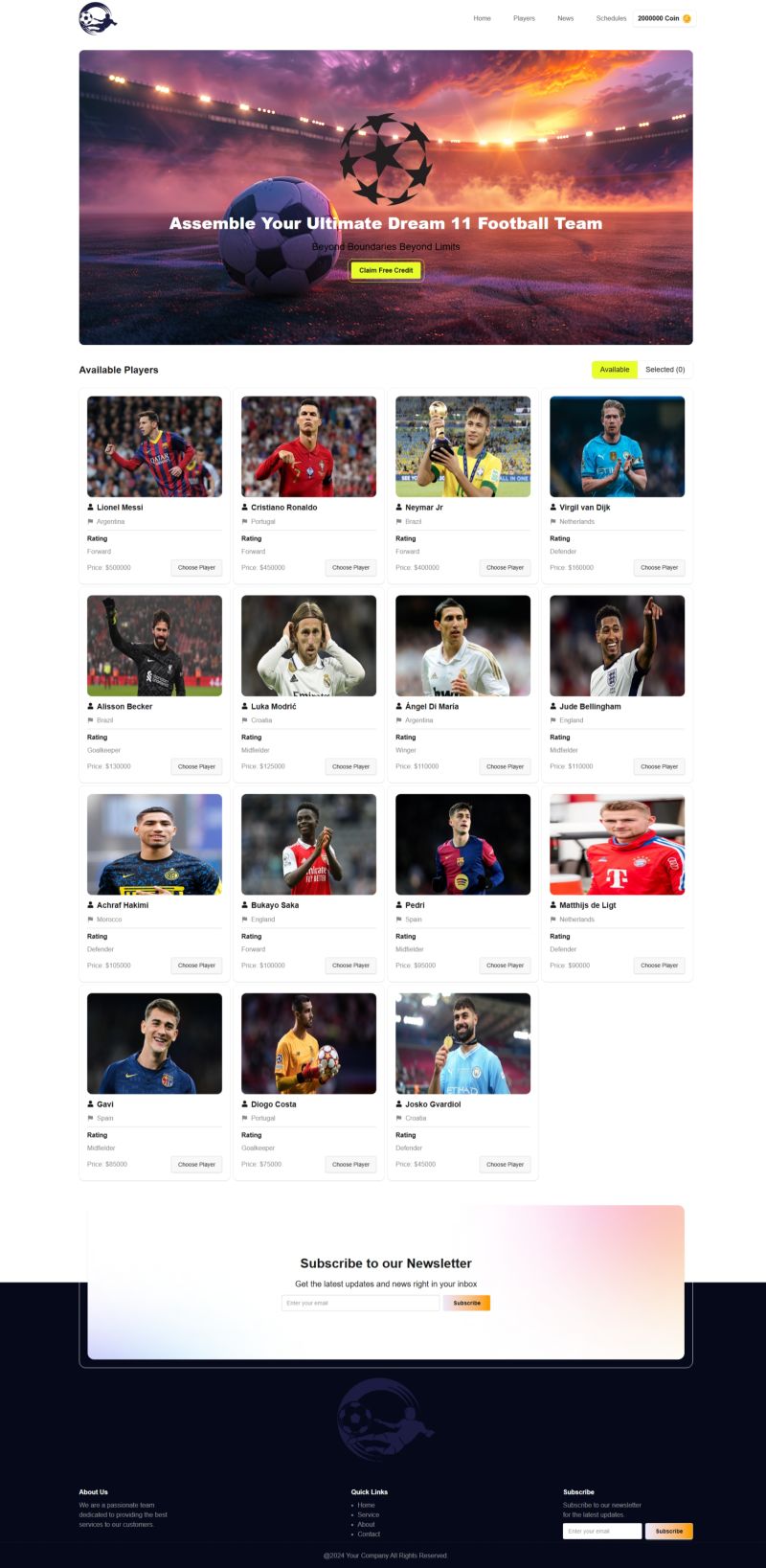The height and width of the screenshot is (1568, 766).
Task: Claim Free Credit on the banner
Action: (386, 270)
